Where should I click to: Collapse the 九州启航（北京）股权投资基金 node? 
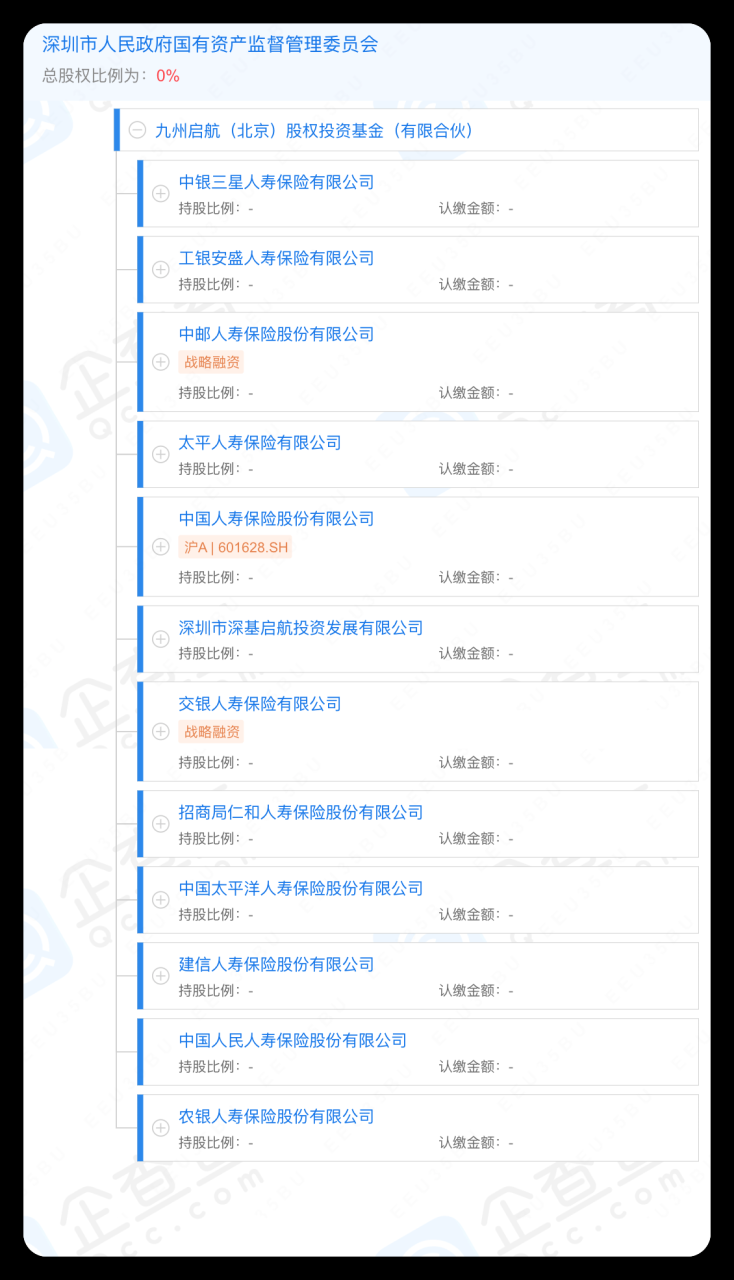pos(137,130)
